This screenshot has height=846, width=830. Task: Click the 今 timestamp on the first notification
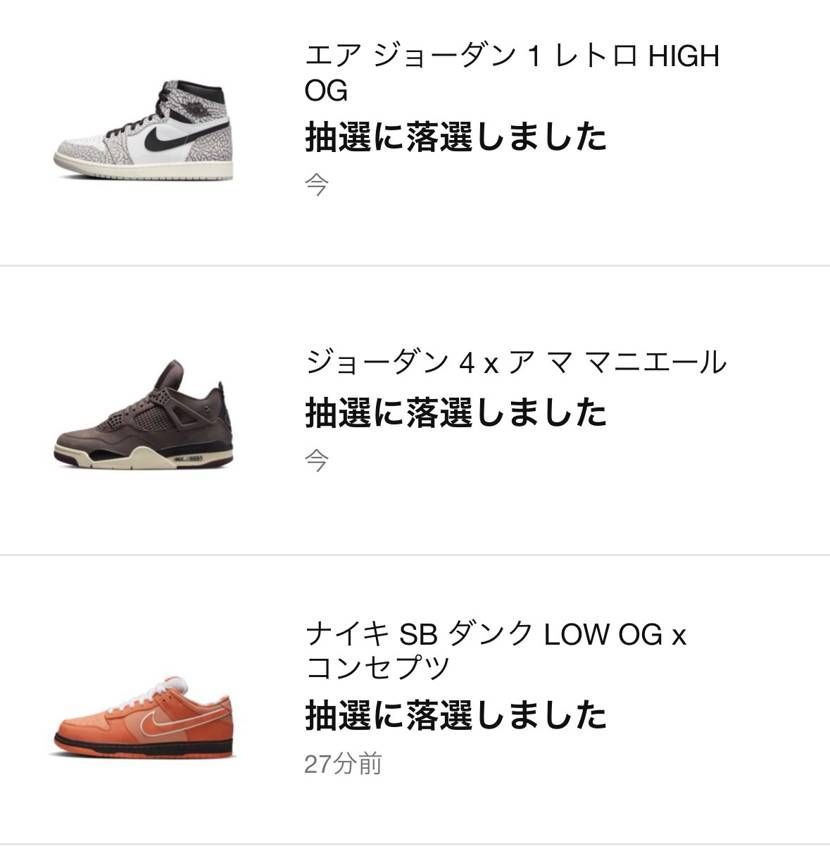[x=316, y=185]
